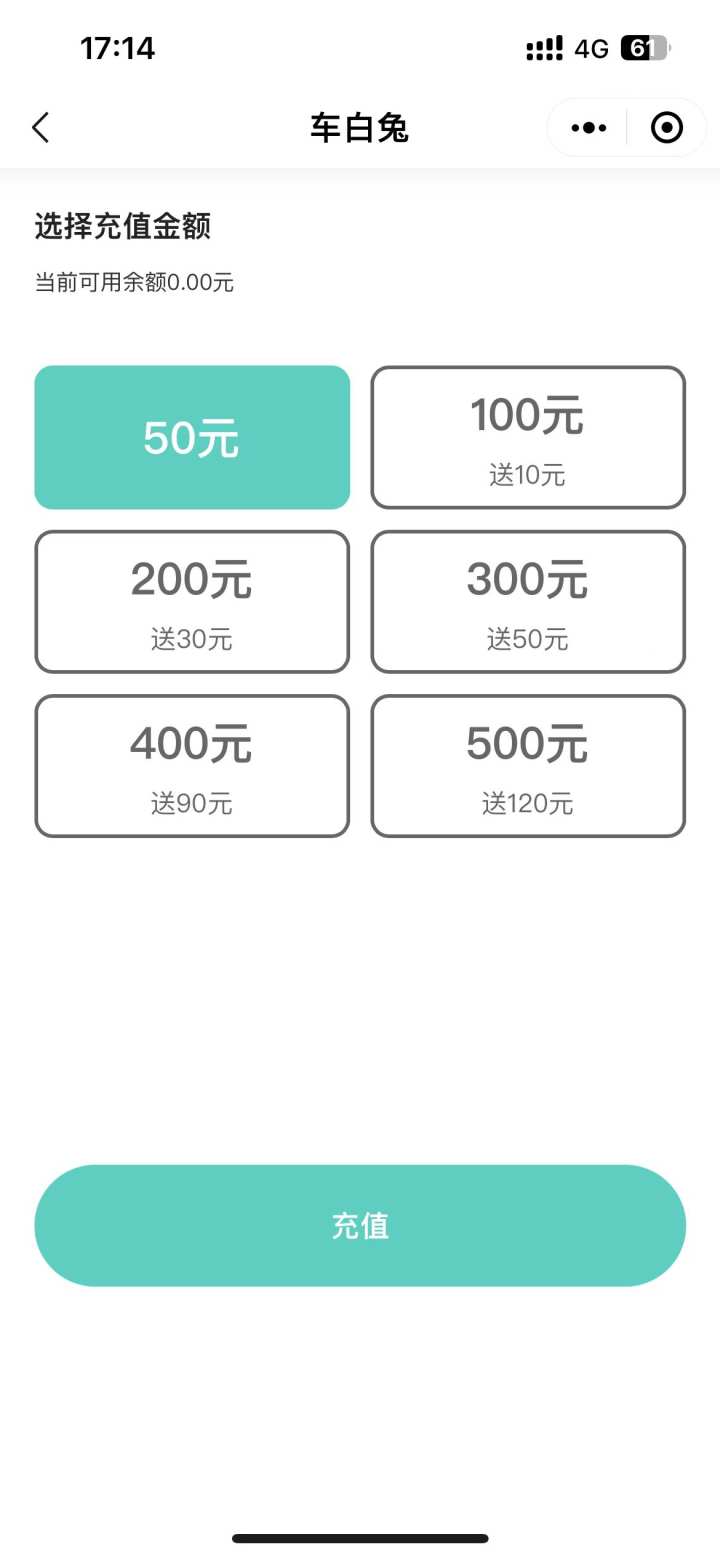Click the empty area below recharge options
720x1558 pixels.
click(360, 980)
